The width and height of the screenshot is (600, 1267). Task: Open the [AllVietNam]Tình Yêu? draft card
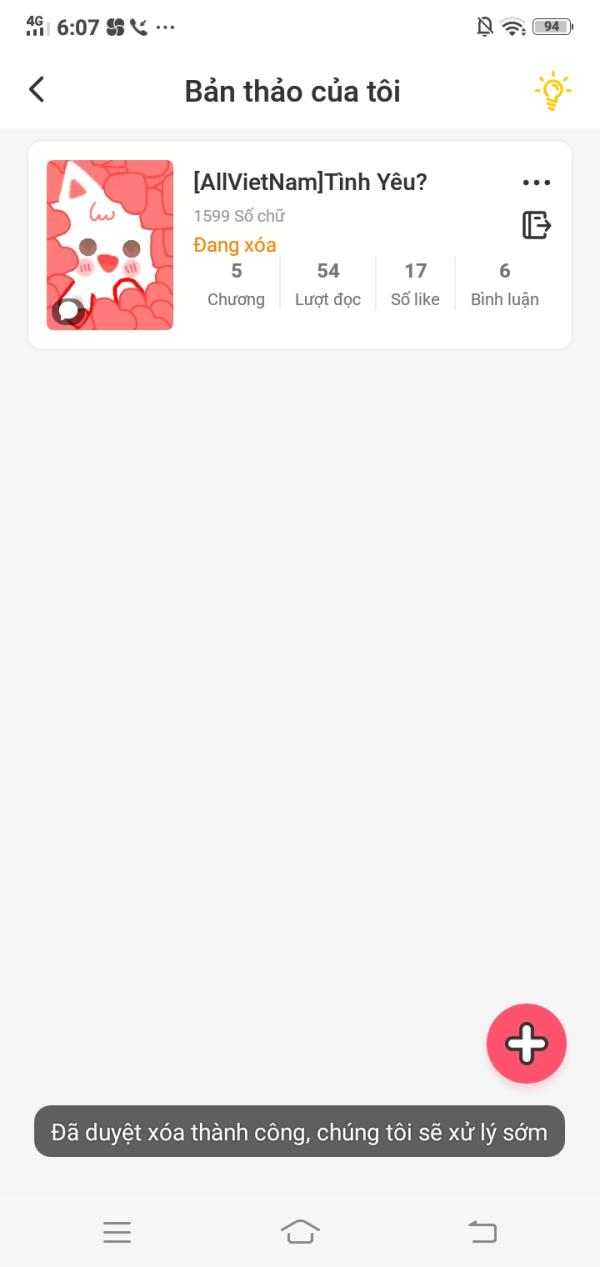pyautogui.click(x=300, y=245)
